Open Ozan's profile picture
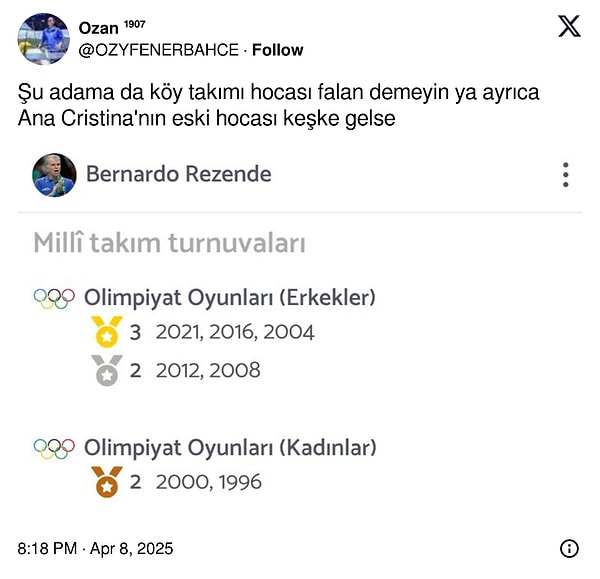600x579 pixels. click(x=44, y=39)
